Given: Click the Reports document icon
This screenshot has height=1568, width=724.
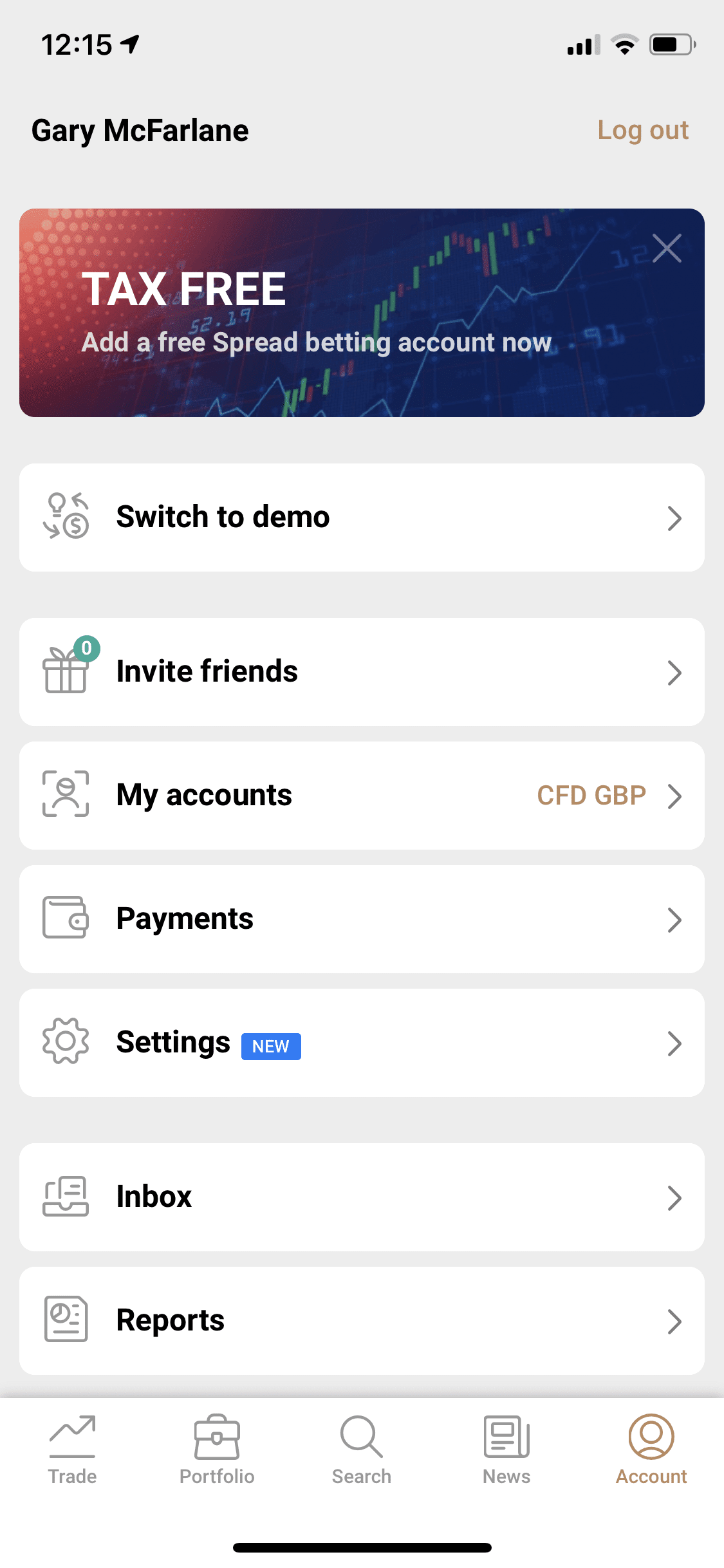Looking at the screenshot, I should click(x=65, y=1320).
